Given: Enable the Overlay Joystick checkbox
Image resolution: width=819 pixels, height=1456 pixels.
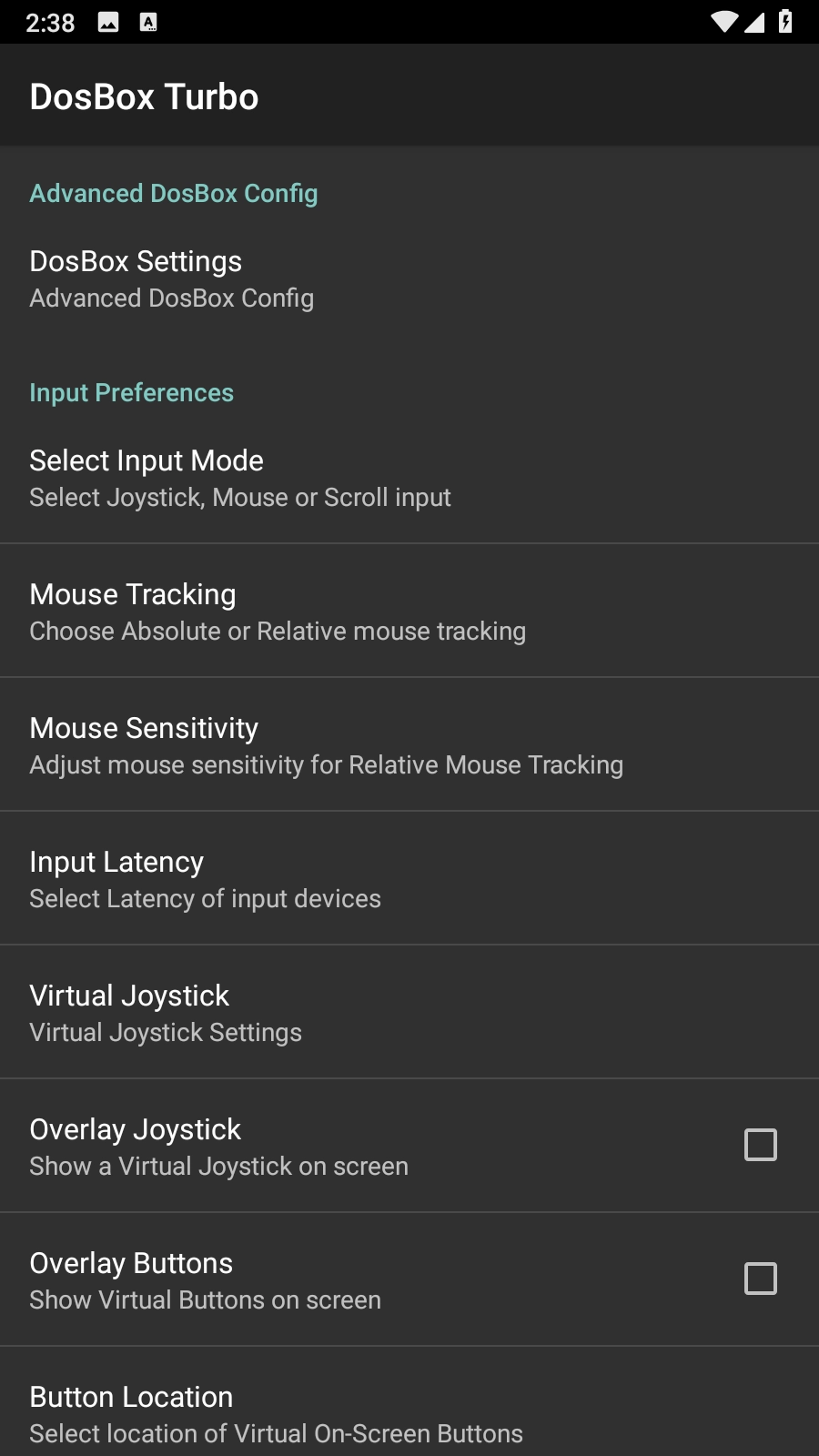Looking at the screenshot, I should (x=760, y=1145).
